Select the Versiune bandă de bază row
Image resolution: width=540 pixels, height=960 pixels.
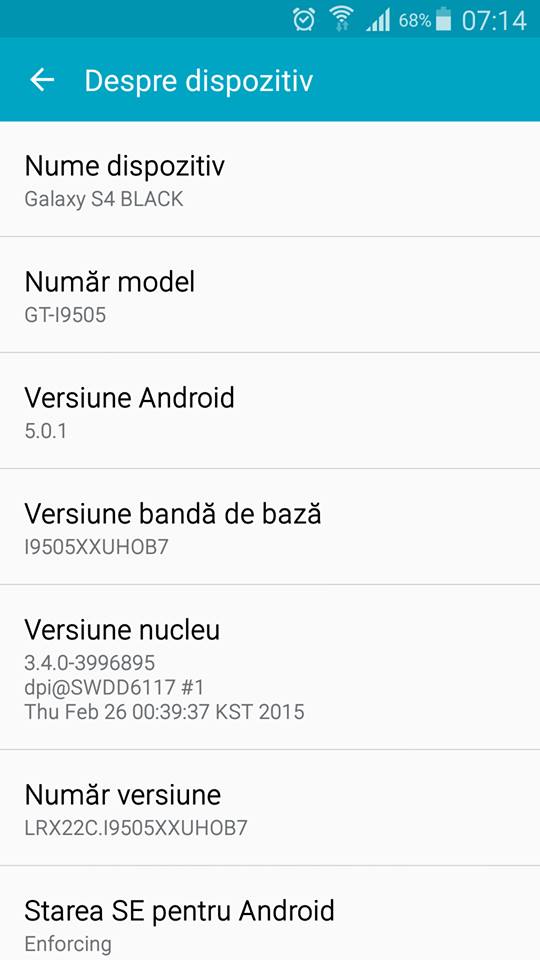(270, 527)
